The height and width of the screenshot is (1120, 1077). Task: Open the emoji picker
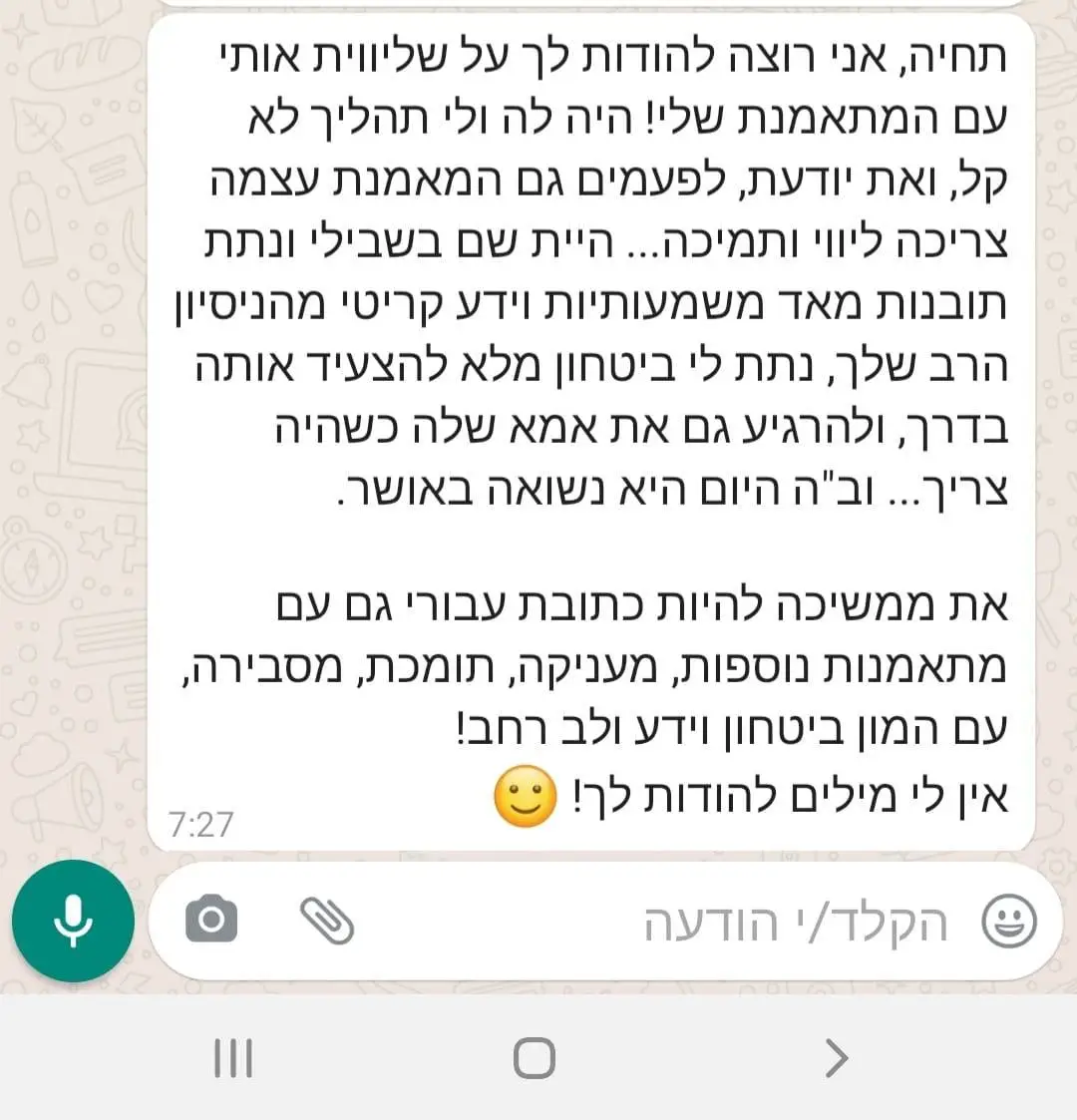pos(1009,922)
